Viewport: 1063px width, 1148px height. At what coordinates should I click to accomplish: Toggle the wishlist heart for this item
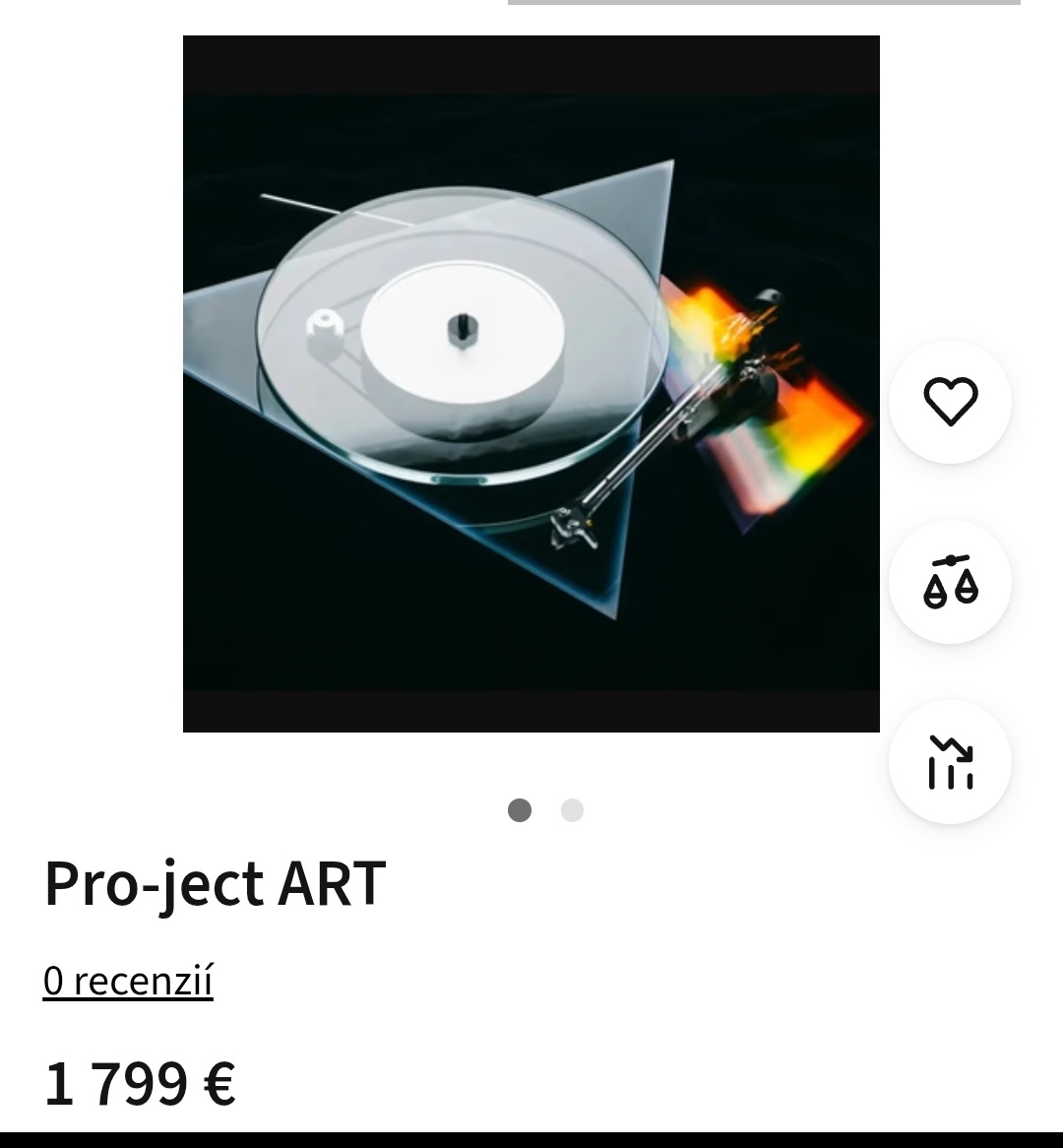[950, 401]
